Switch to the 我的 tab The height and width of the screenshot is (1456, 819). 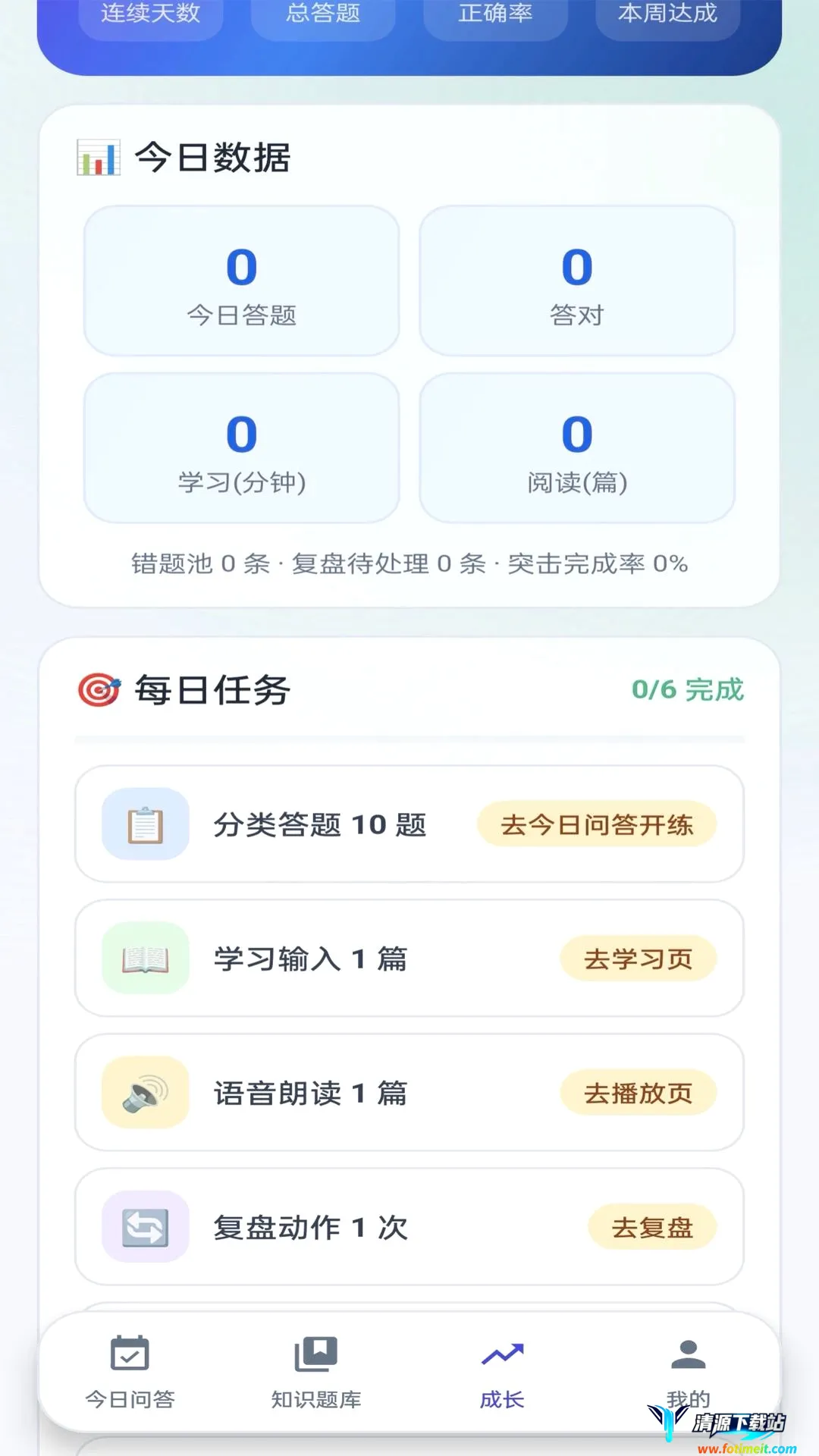[689, 1373]
